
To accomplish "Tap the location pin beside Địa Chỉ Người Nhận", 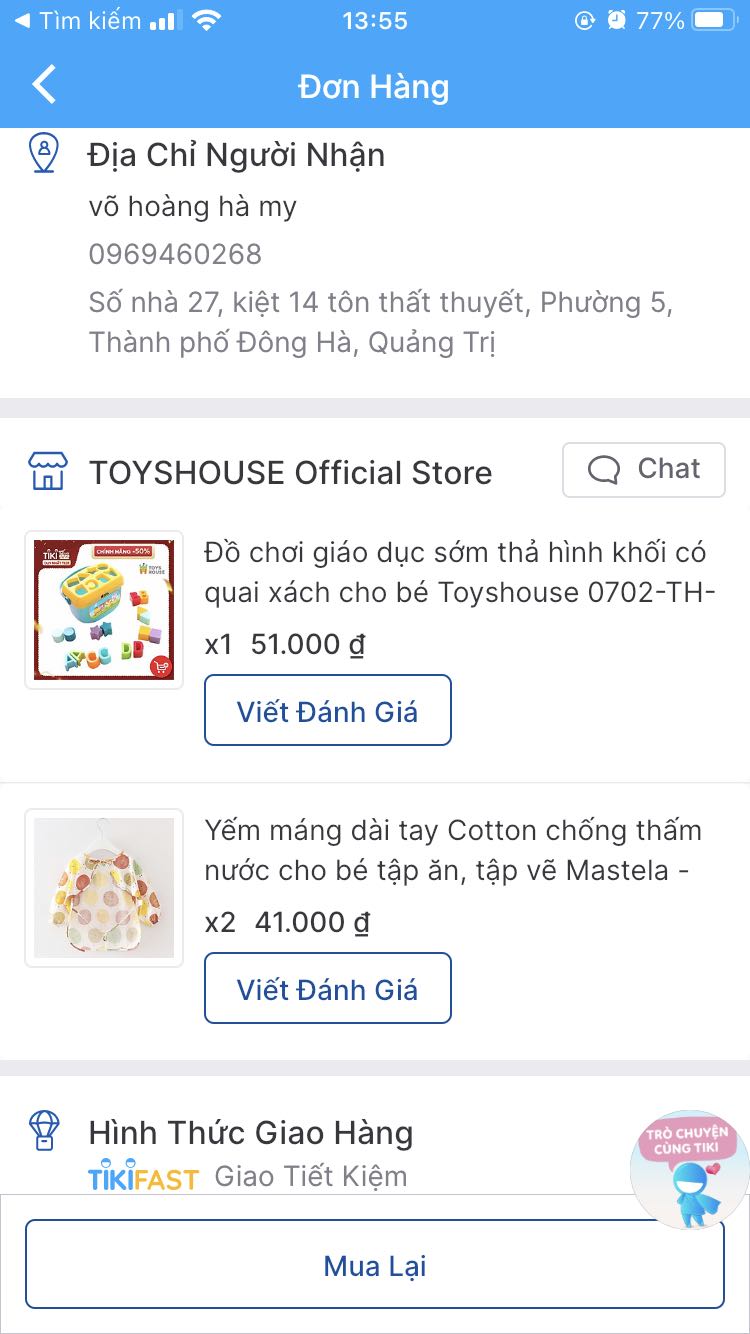I will click(x=44, y=155).
